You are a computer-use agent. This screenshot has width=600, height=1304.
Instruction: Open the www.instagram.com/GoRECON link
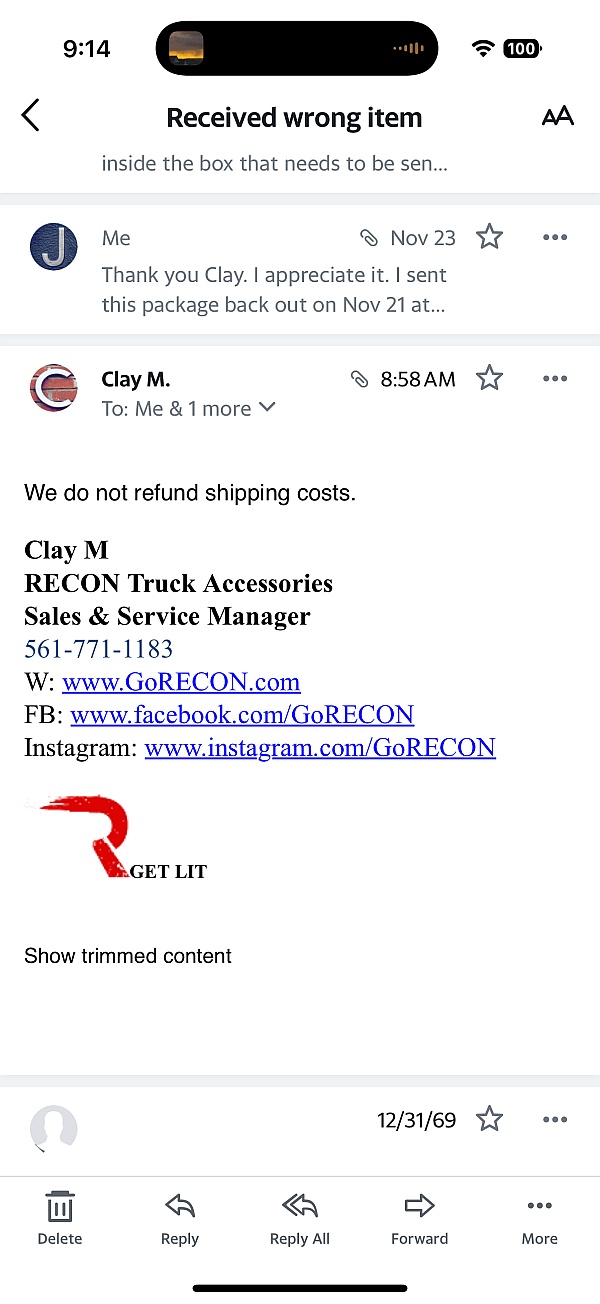pos(320,747)
